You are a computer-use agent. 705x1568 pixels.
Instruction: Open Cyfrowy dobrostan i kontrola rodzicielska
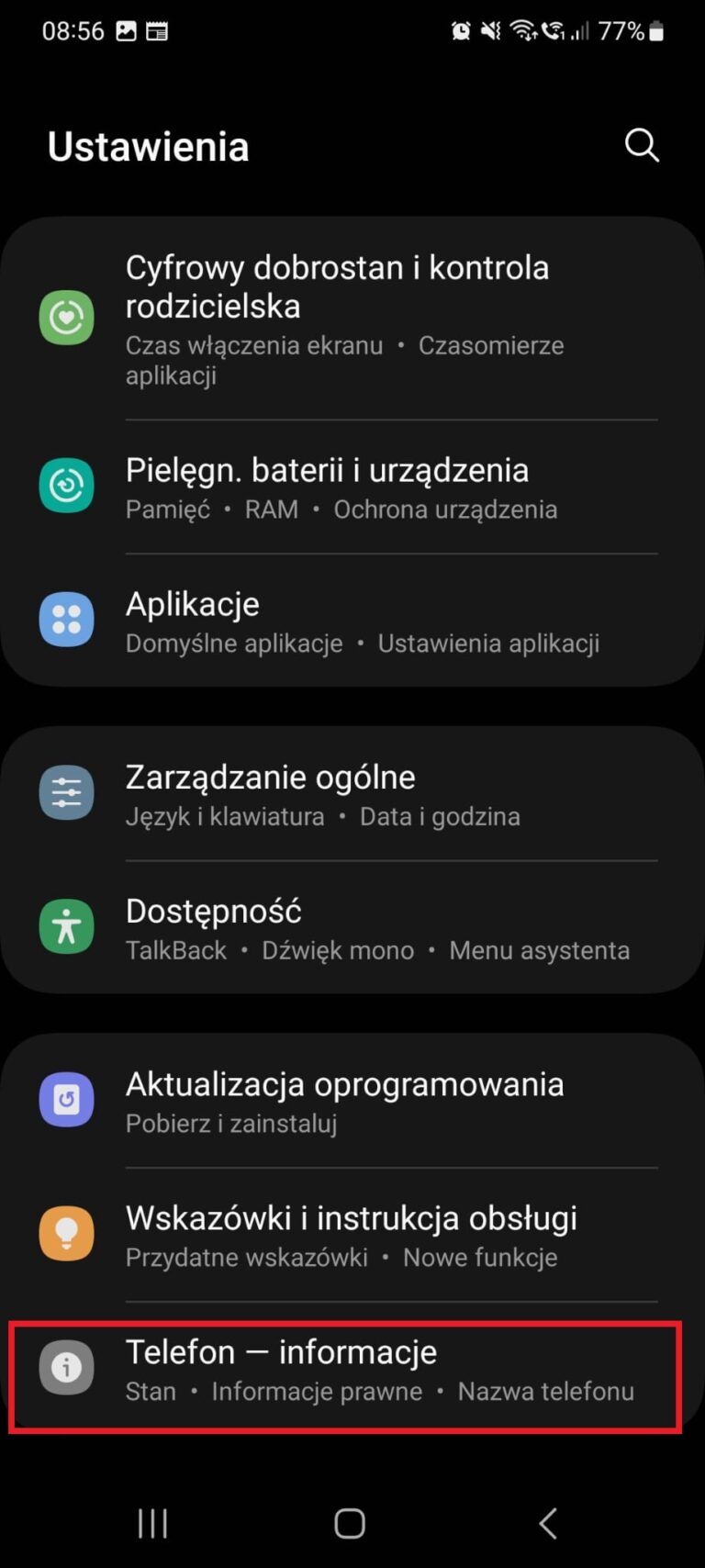pyautogui.click(x=352, y=319)
